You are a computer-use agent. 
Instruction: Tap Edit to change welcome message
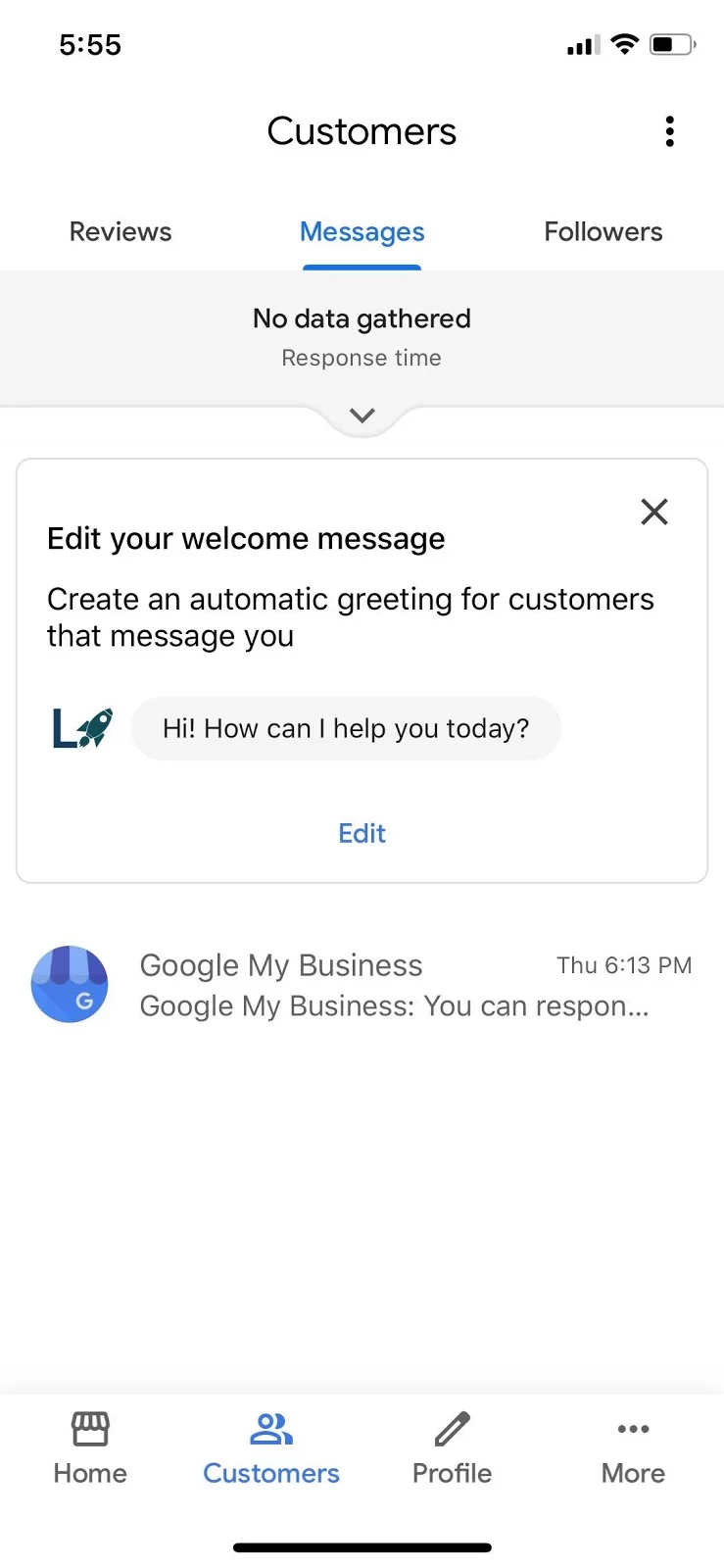point(362,833)
